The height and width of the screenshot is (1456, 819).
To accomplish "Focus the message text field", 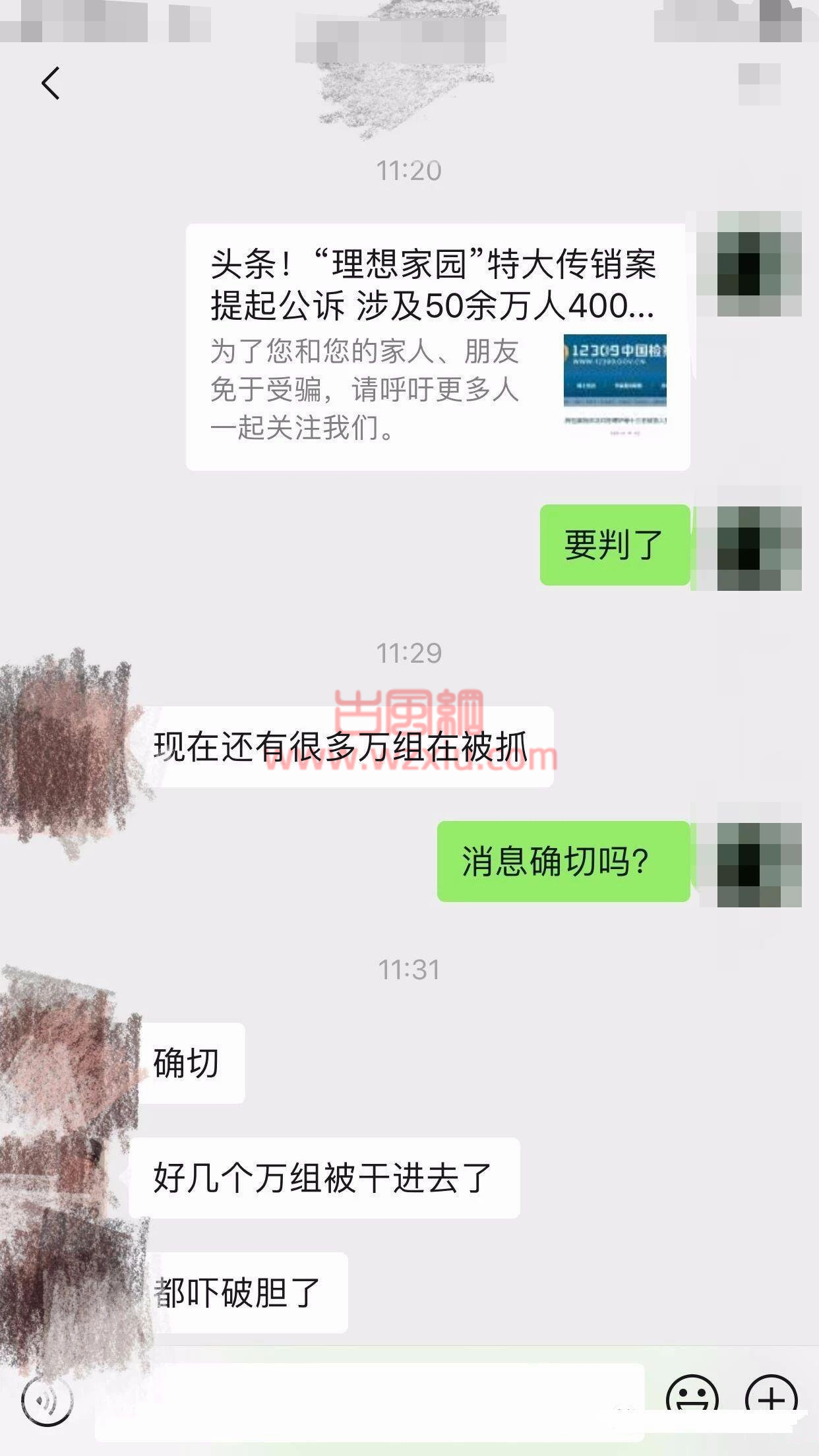I will tap(369, 1401).
